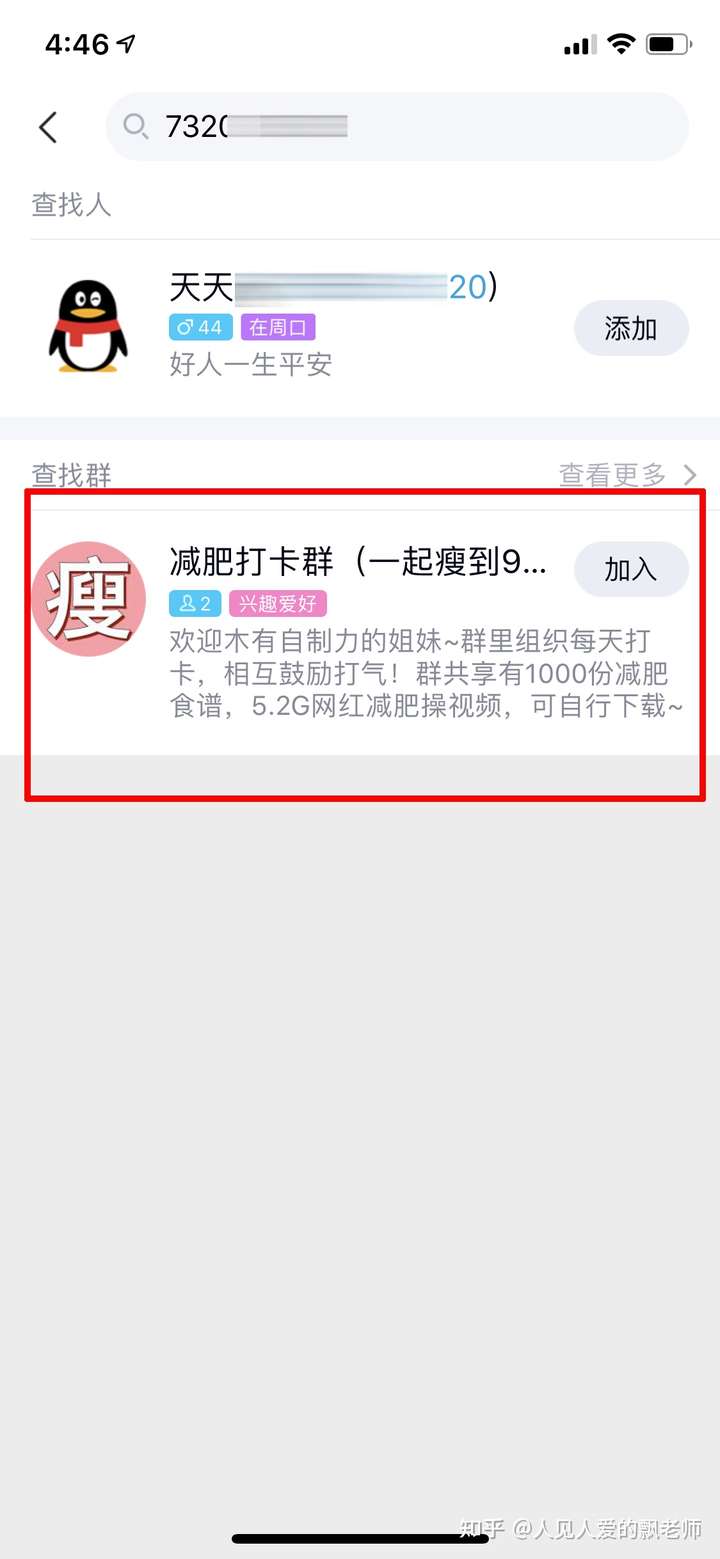The width and height of the screenshot is (720, 1559).
Task: Join the 减肥打卡群 group
Action: coord(630,570)
